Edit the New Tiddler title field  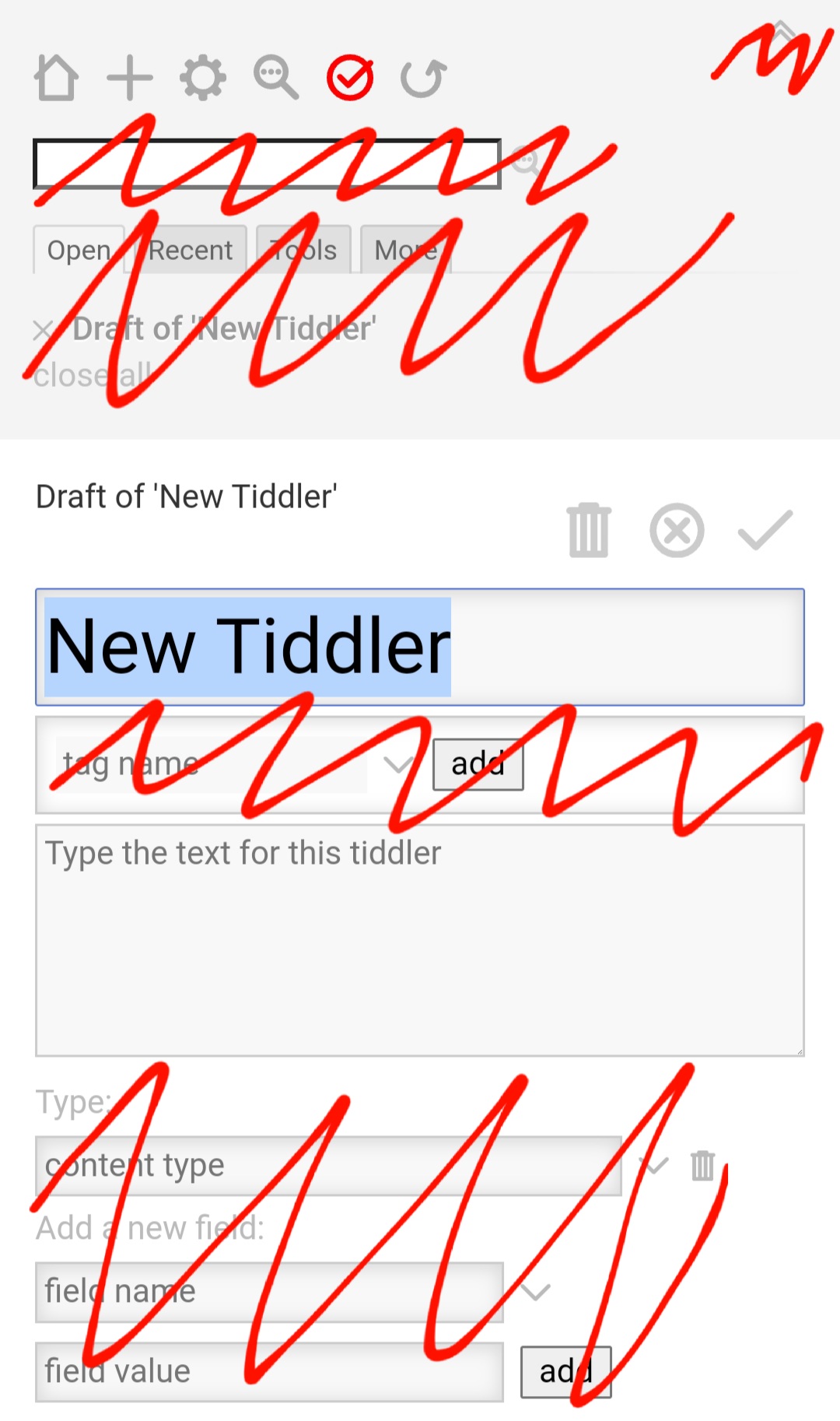point(420,647)
